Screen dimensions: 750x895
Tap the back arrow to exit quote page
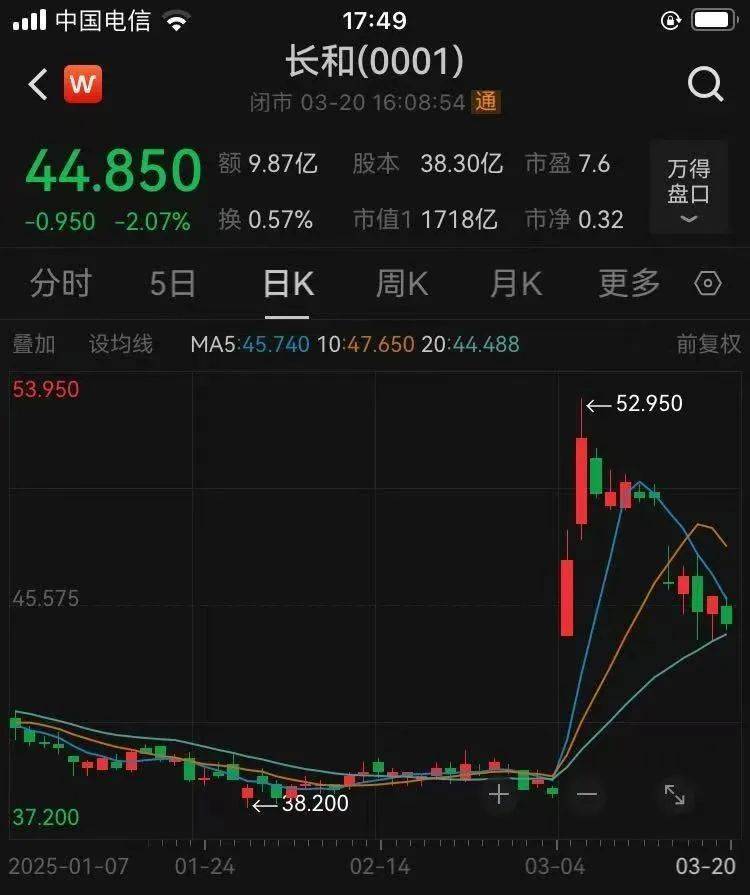36,84
